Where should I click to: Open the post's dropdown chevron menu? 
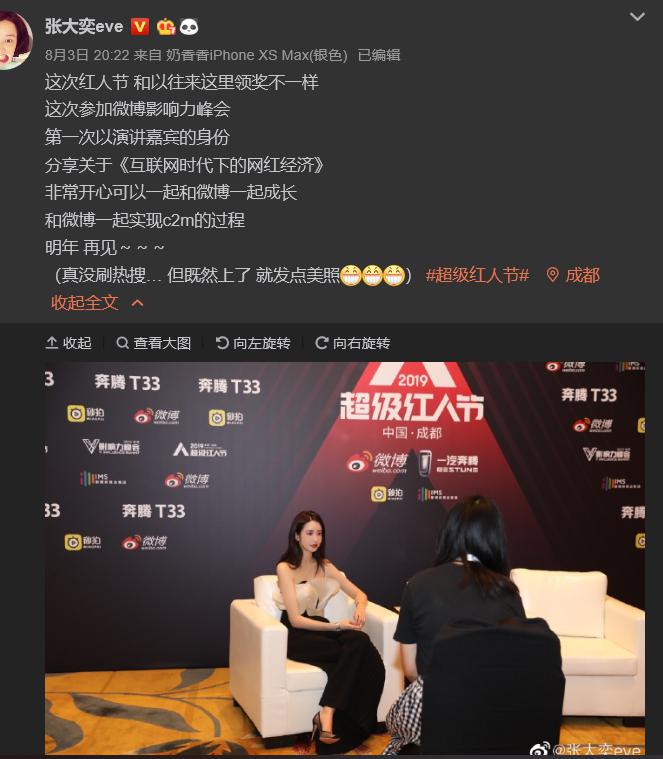(637, 17)
